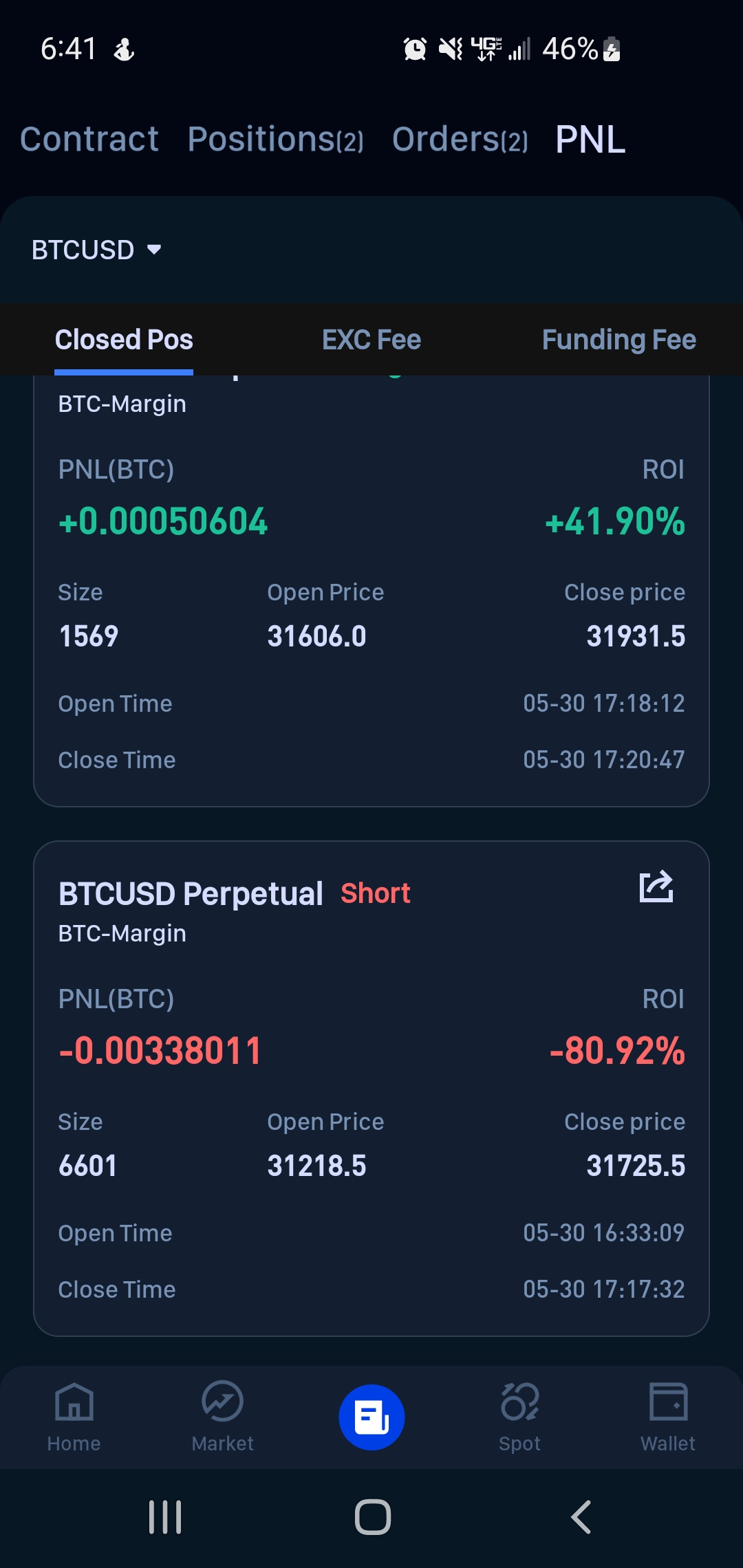The image size is (743, 1568).
Task: Go to the Orders(2) tab
Action: [x=460, y=140]
